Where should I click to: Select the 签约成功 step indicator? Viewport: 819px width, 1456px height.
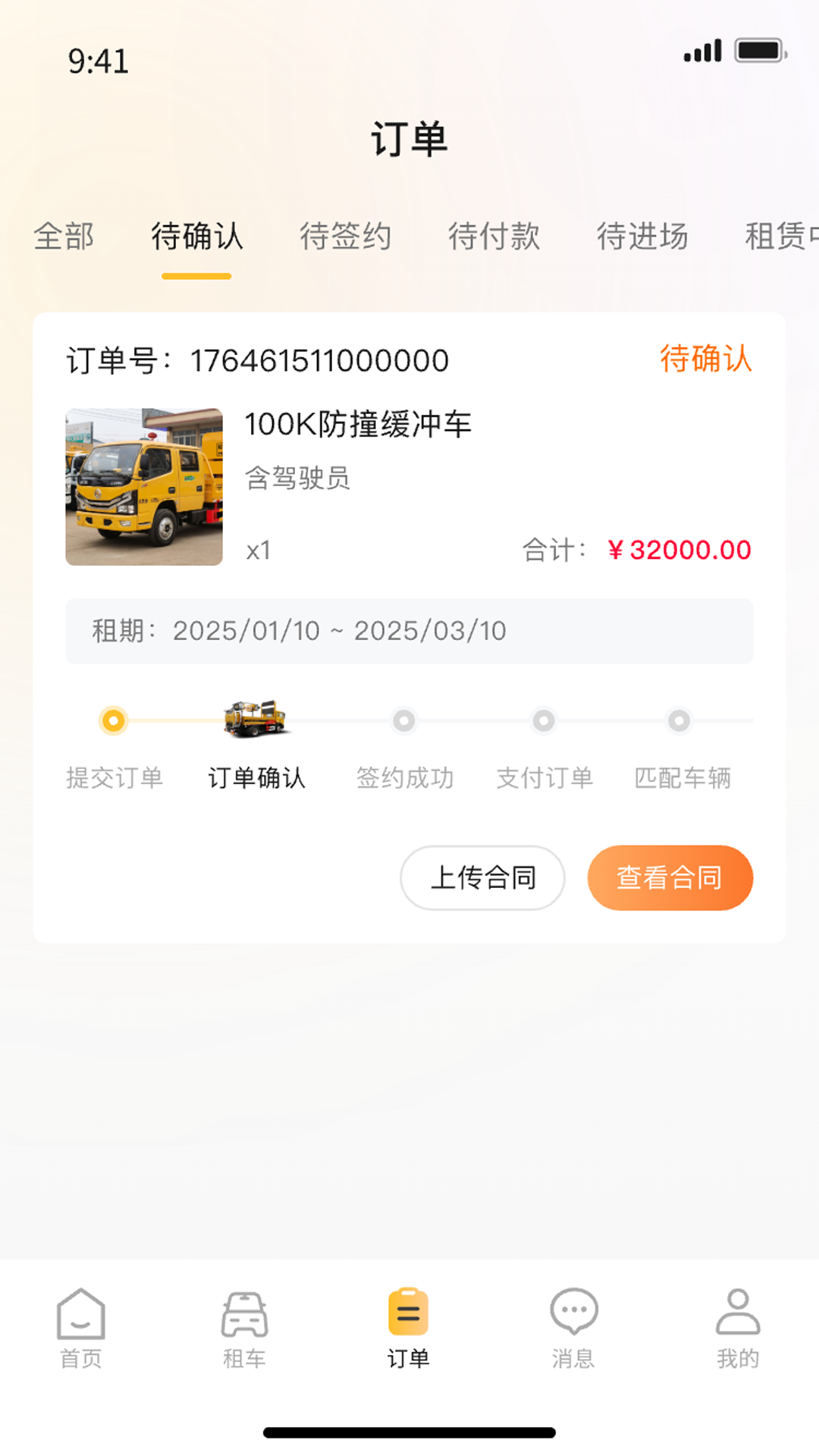click(x=406, y=722)
